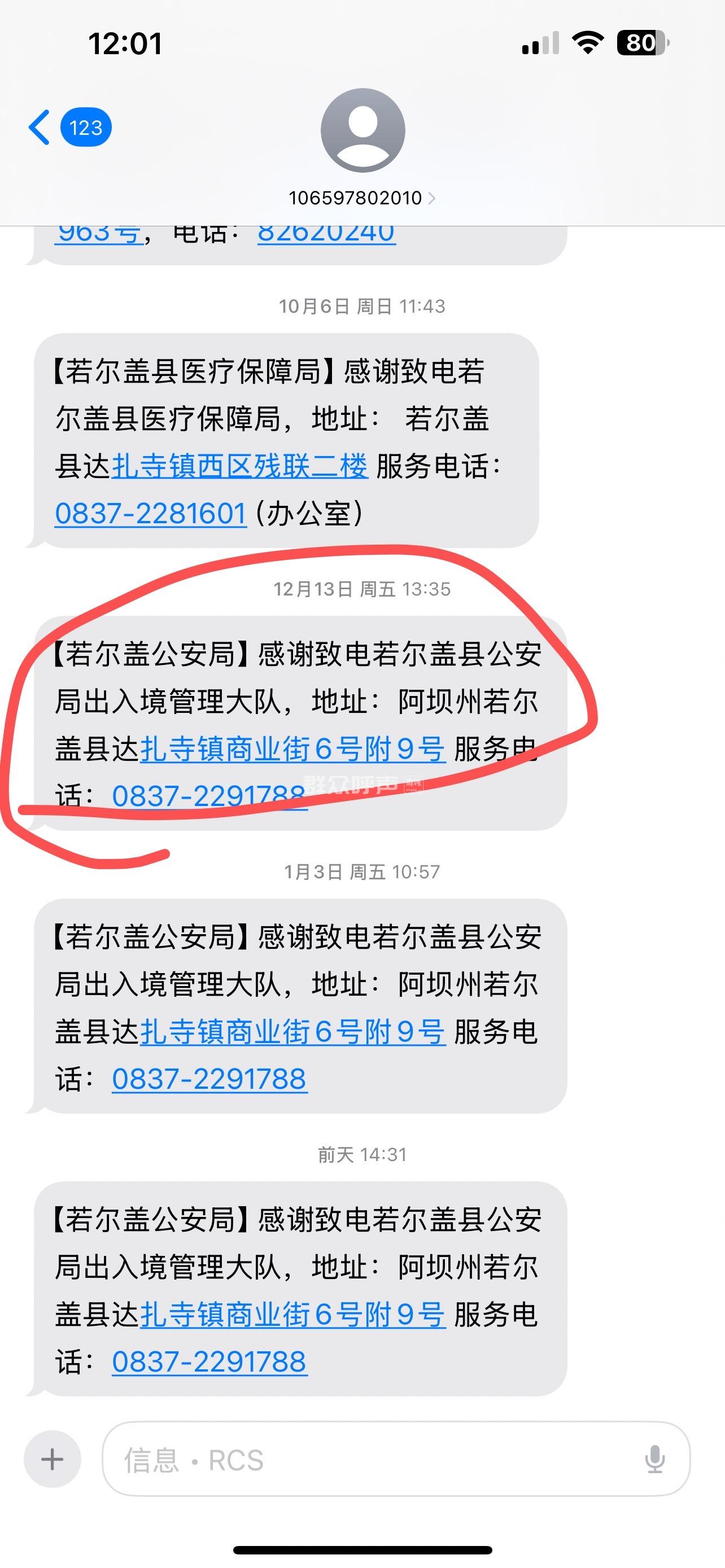Open the plus attachments menu

[x=53, y=1459]
